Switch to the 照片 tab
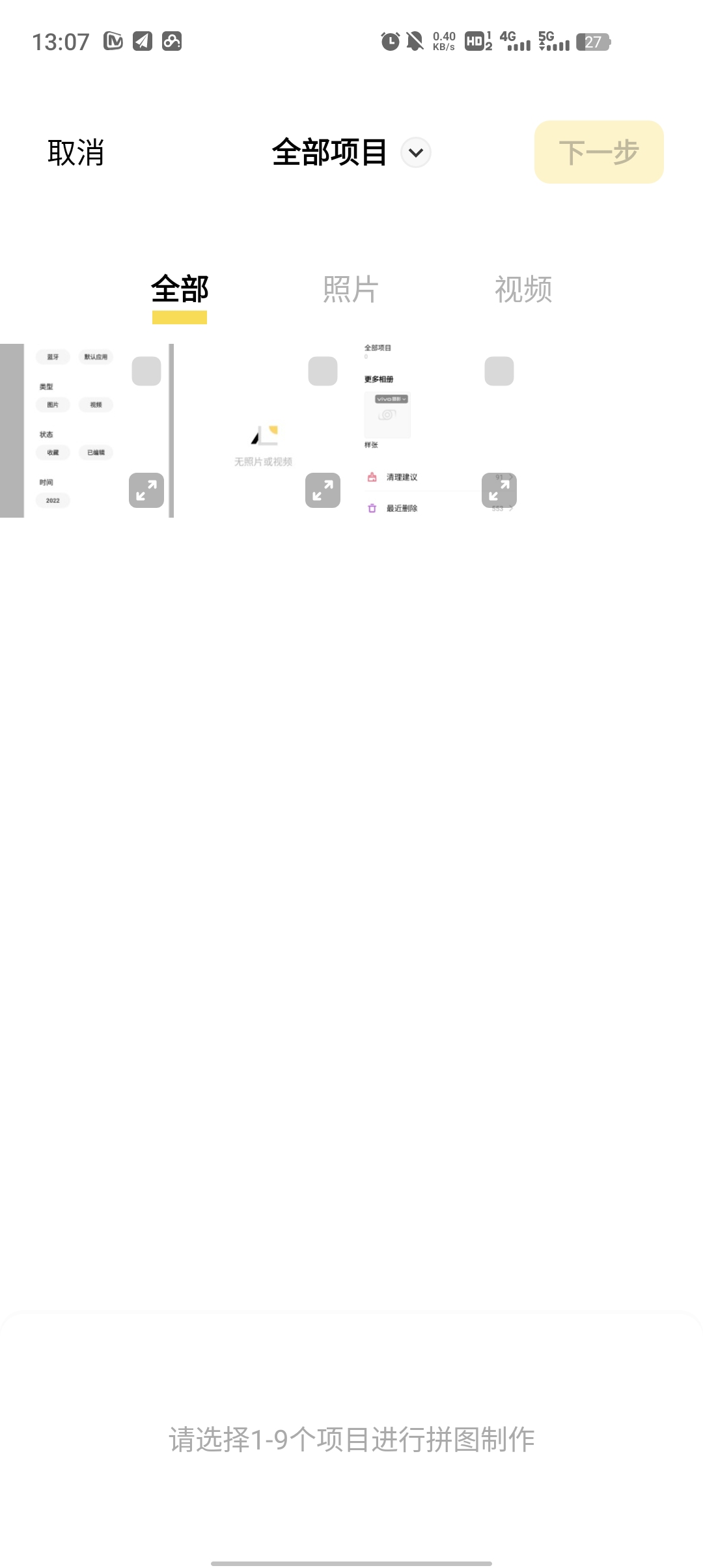 tap(351, 290)
